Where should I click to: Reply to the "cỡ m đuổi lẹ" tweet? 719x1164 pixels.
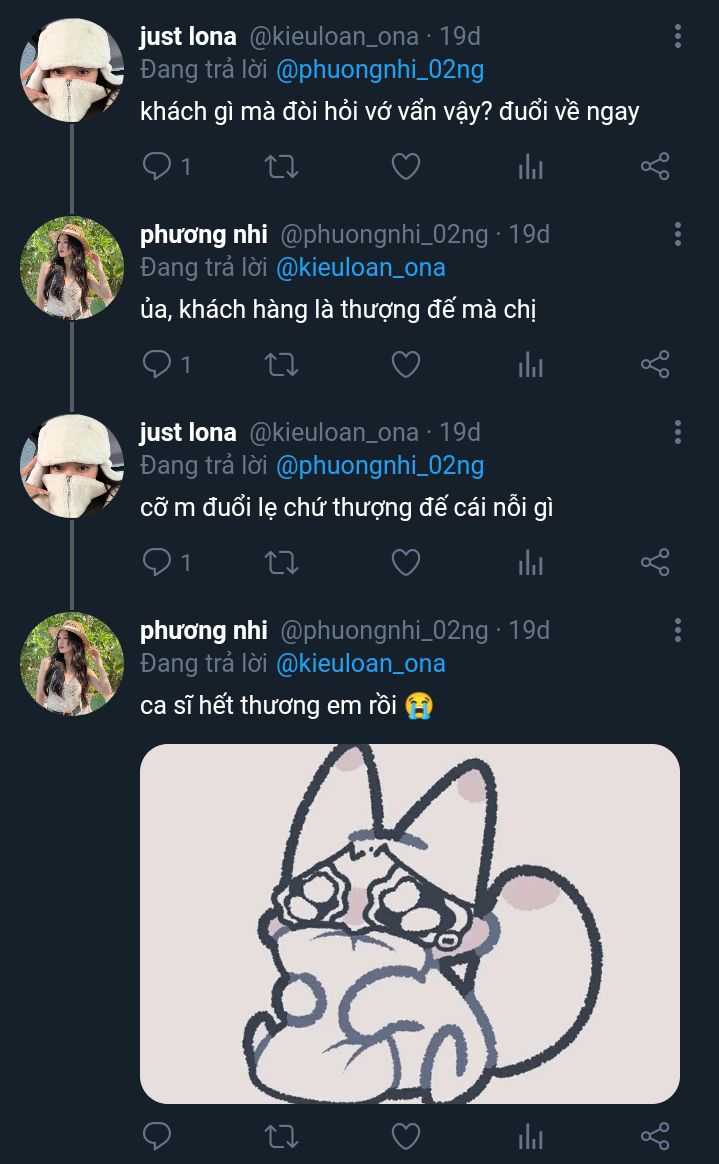click(157, 562)
